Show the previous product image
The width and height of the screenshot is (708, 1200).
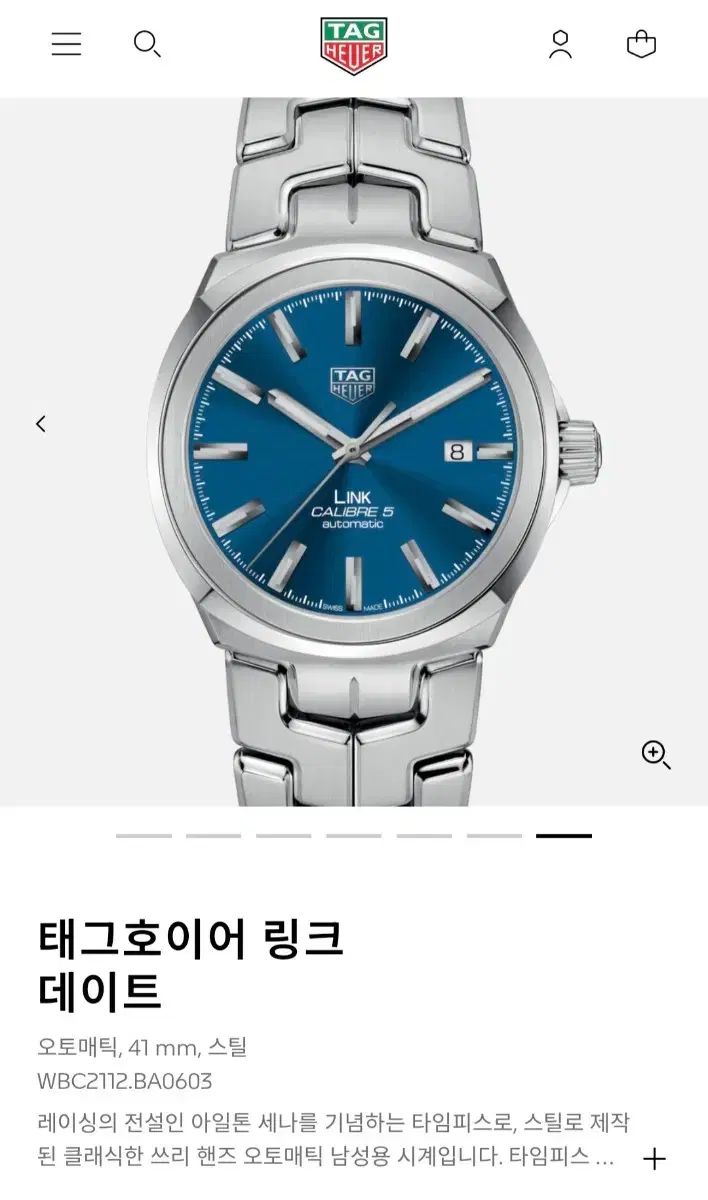pos(40,424)
